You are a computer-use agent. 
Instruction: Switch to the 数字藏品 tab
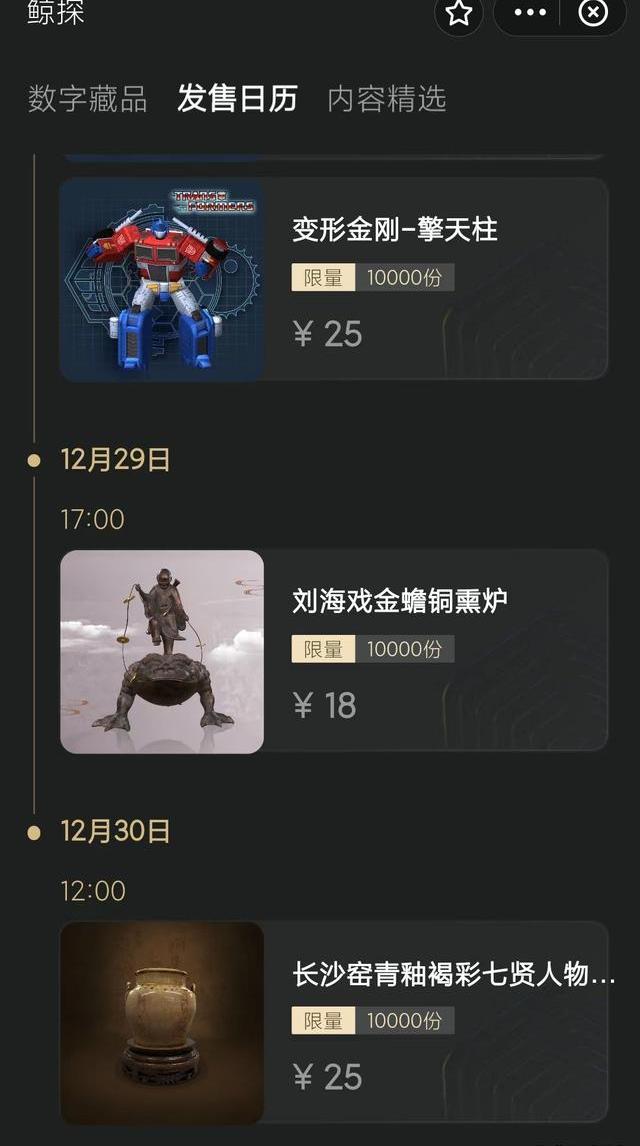coord(88,99)
